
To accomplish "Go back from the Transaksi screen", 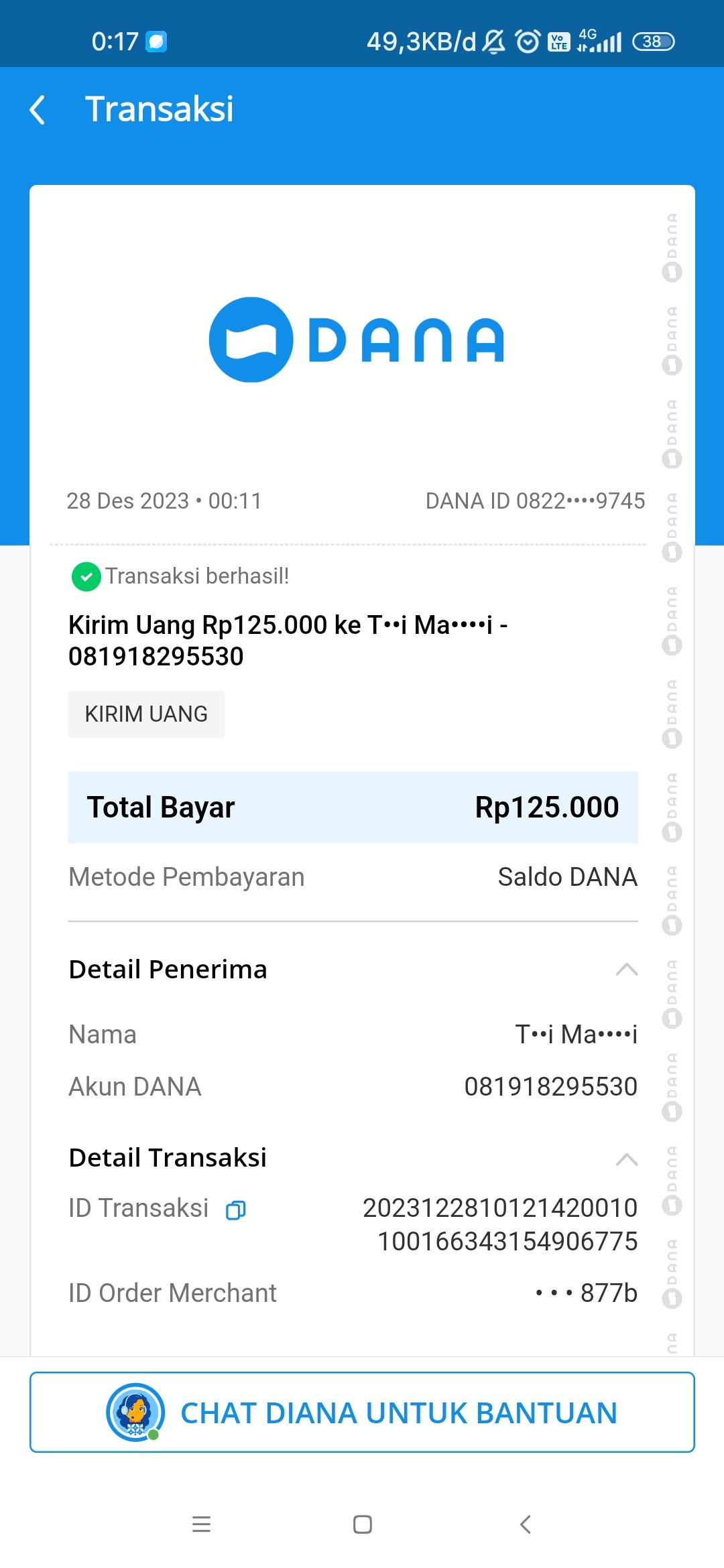I will tap(38, 110).
